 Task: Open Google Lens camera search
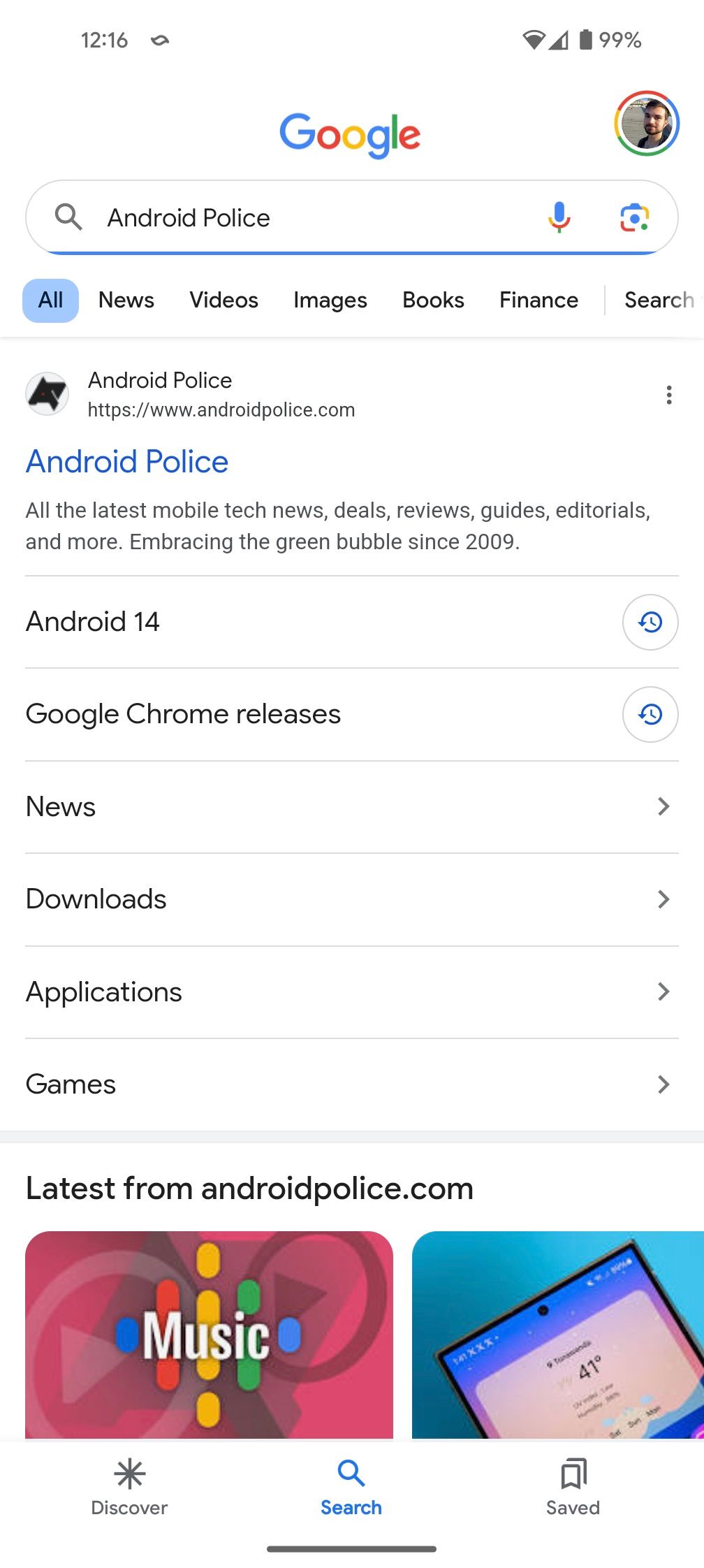point(634,217)
